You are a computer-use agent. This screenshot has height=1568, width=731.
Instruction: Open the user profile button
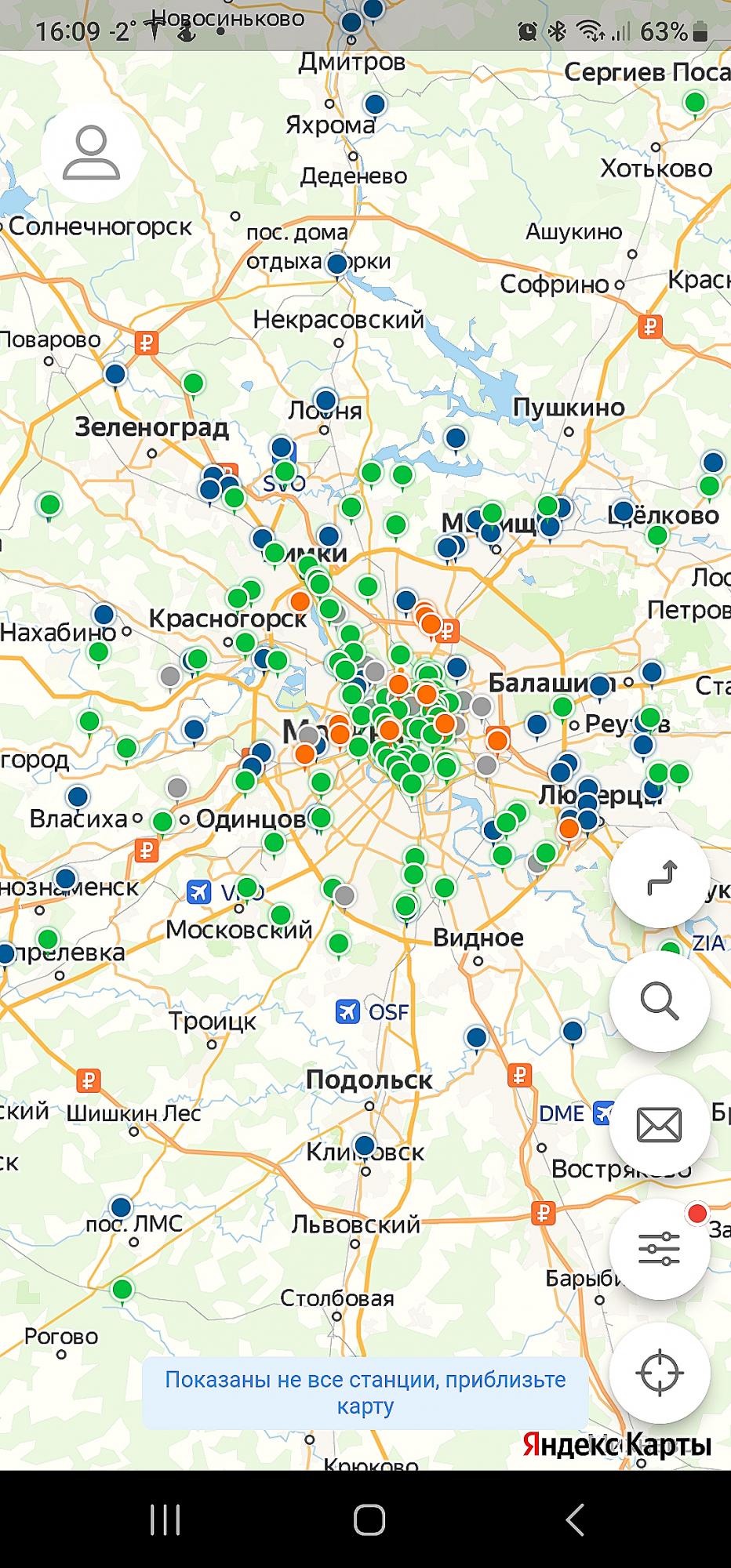coord(91,153)
